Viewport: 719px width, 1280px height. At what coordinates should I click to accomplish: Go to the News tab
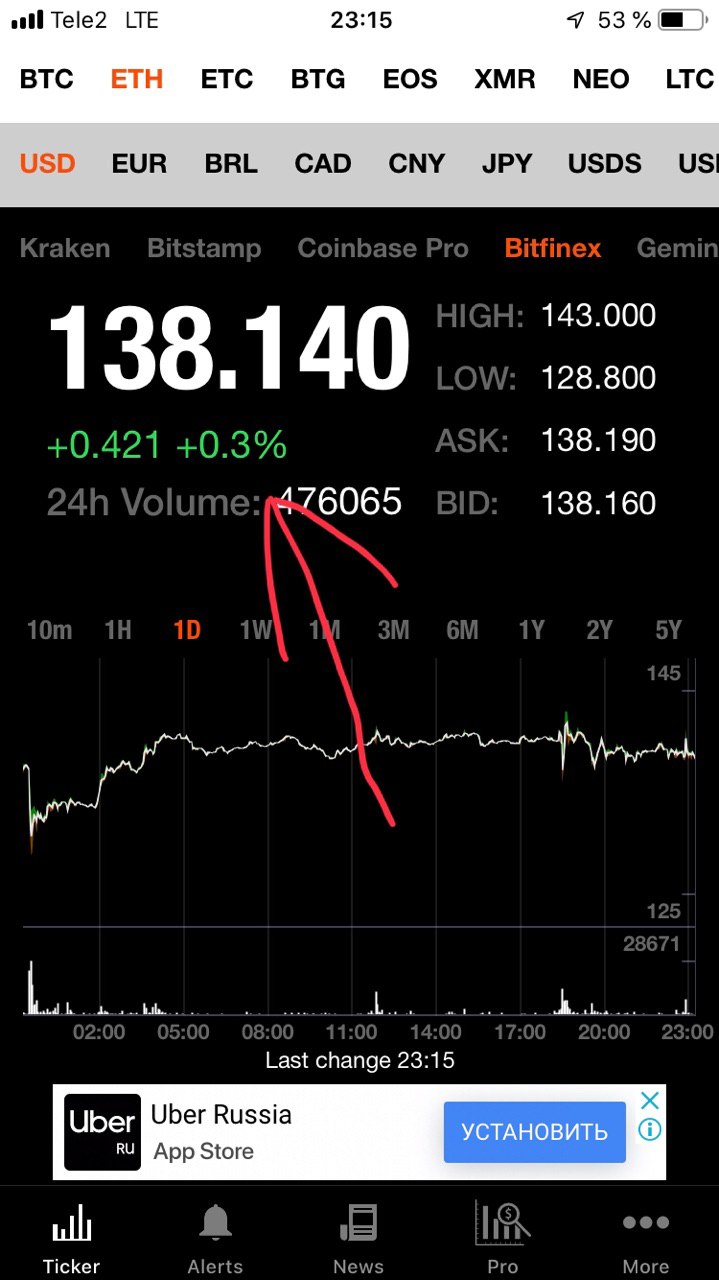coord(358,1238)
